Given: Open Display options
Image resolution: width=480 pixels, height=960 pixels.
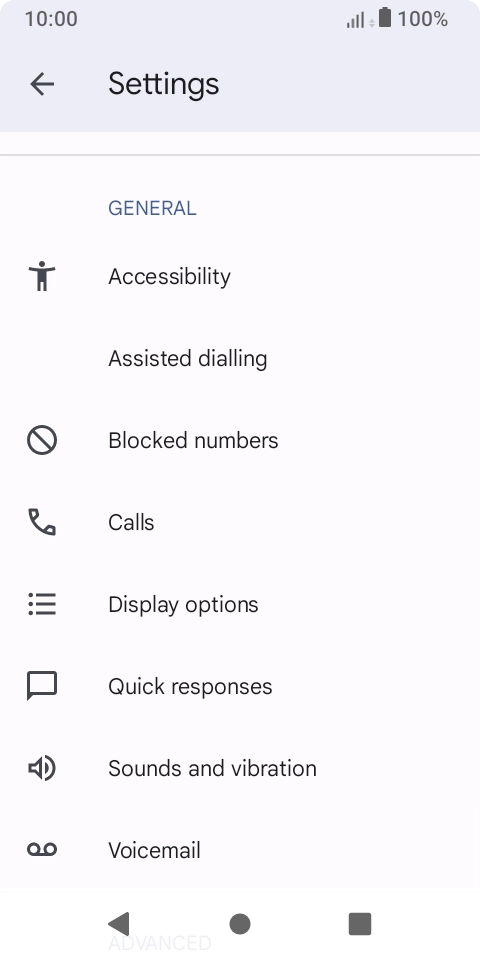Looking at the screenshot, I should click(x=240, y=605).
